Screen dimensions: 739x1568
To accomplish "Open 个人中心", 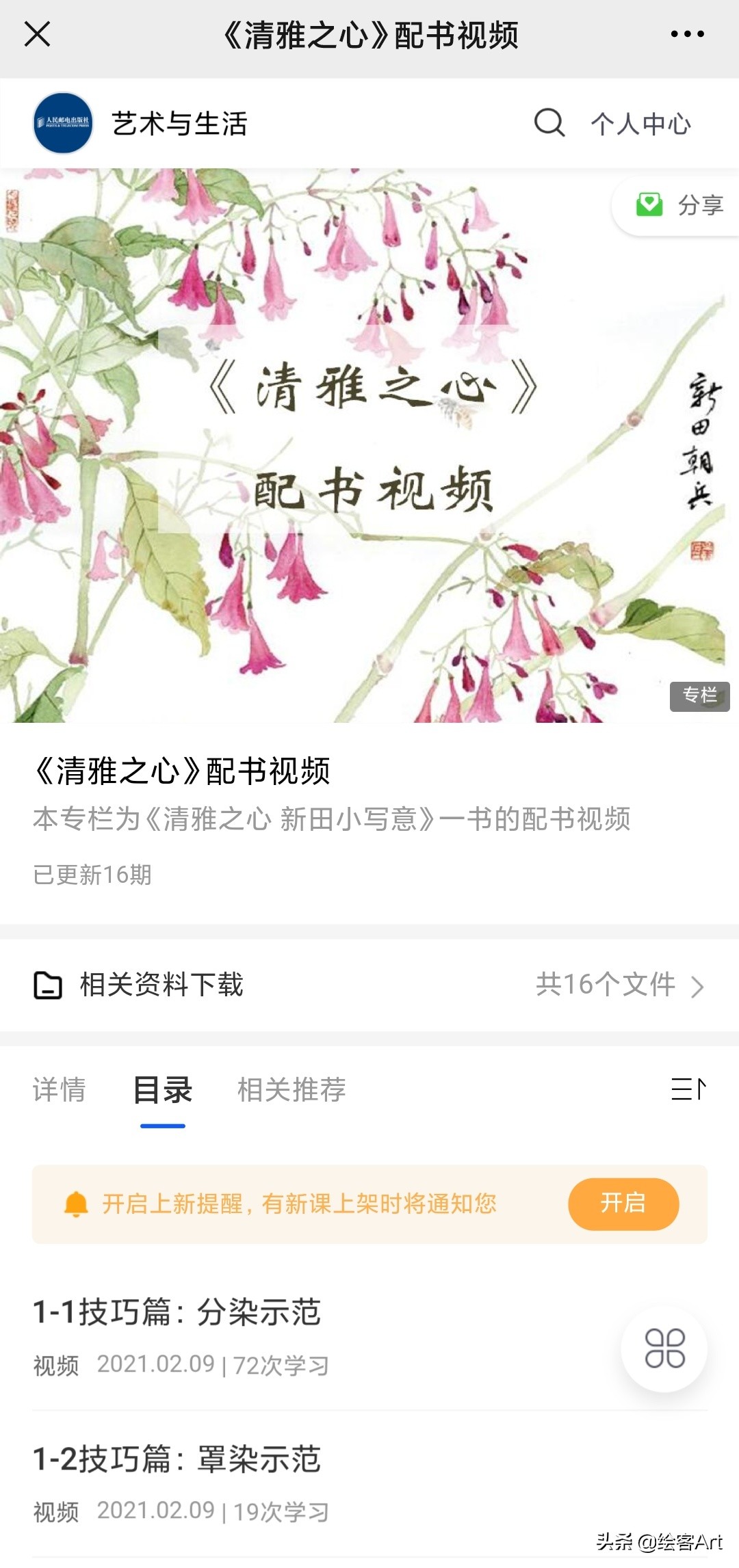I will tap(641, 124).
